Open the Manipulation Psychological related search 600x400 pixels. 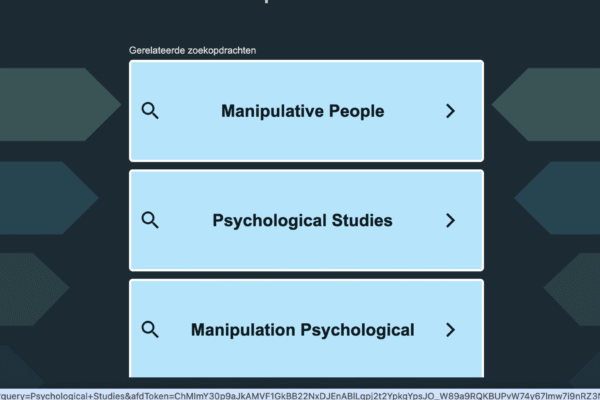(x=302, y=329)
